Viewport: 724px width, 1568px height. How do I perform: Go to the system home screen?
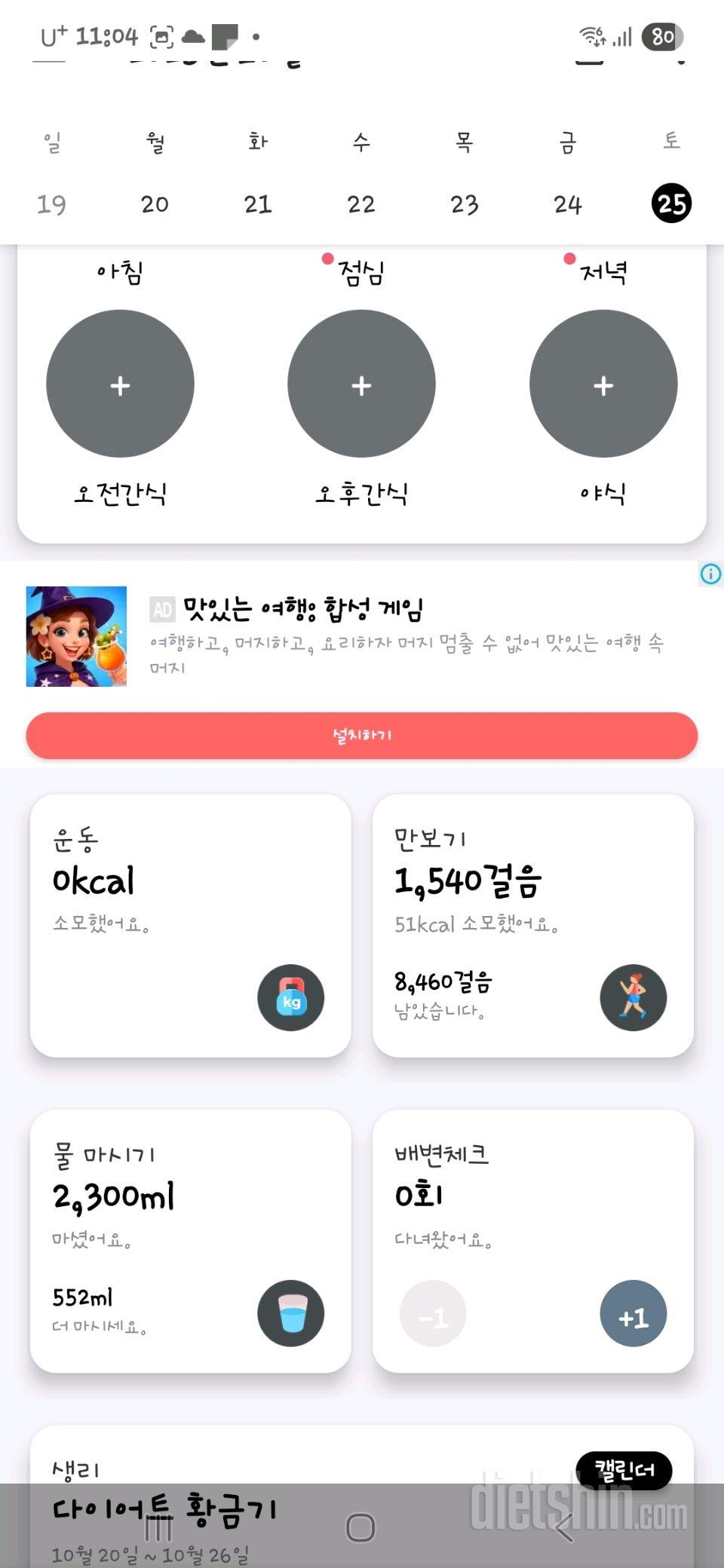tap(360, 1528)
